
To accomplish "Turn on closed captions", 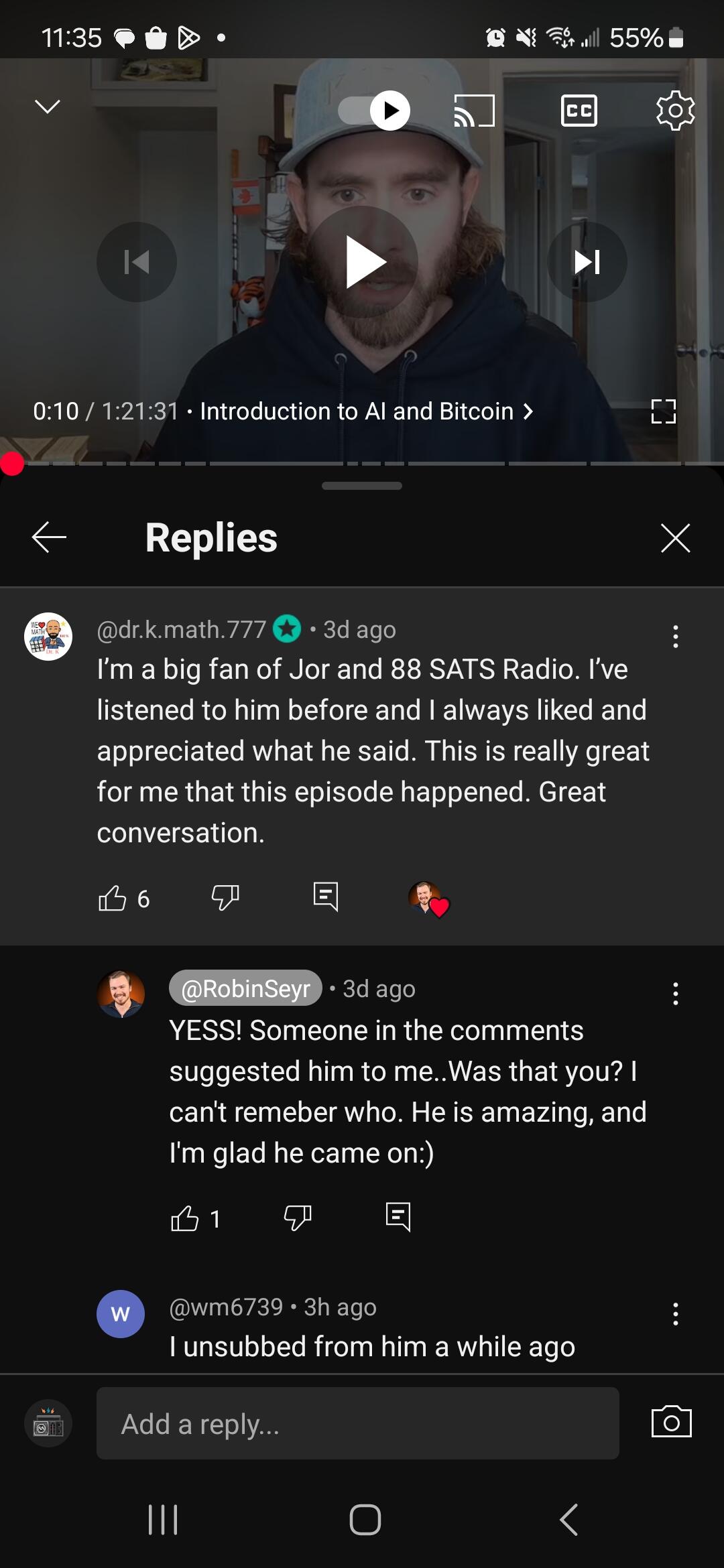I will (579, 111).
